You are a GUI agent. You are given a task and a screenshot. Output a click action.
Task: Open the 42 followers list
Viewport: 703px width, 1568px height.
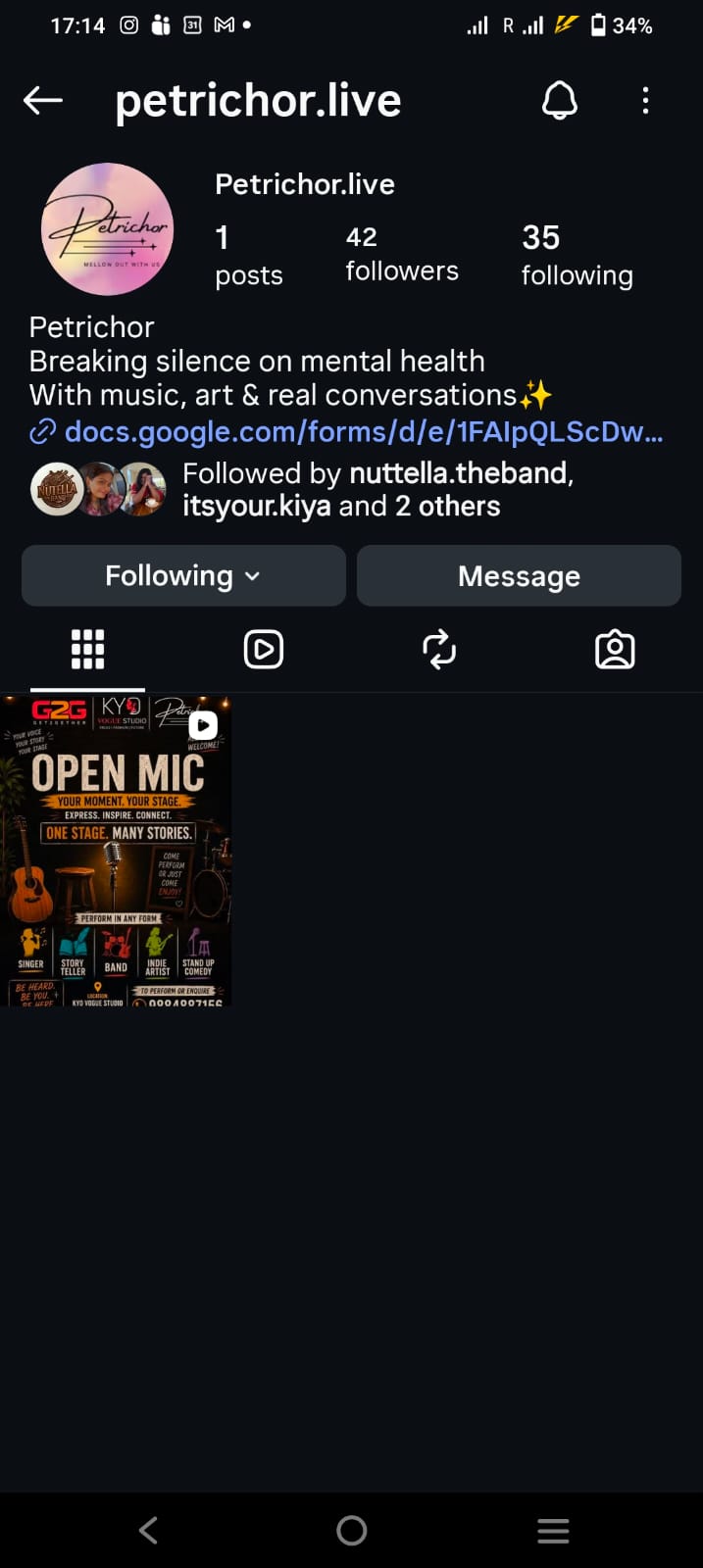click(x=402, y=255)
